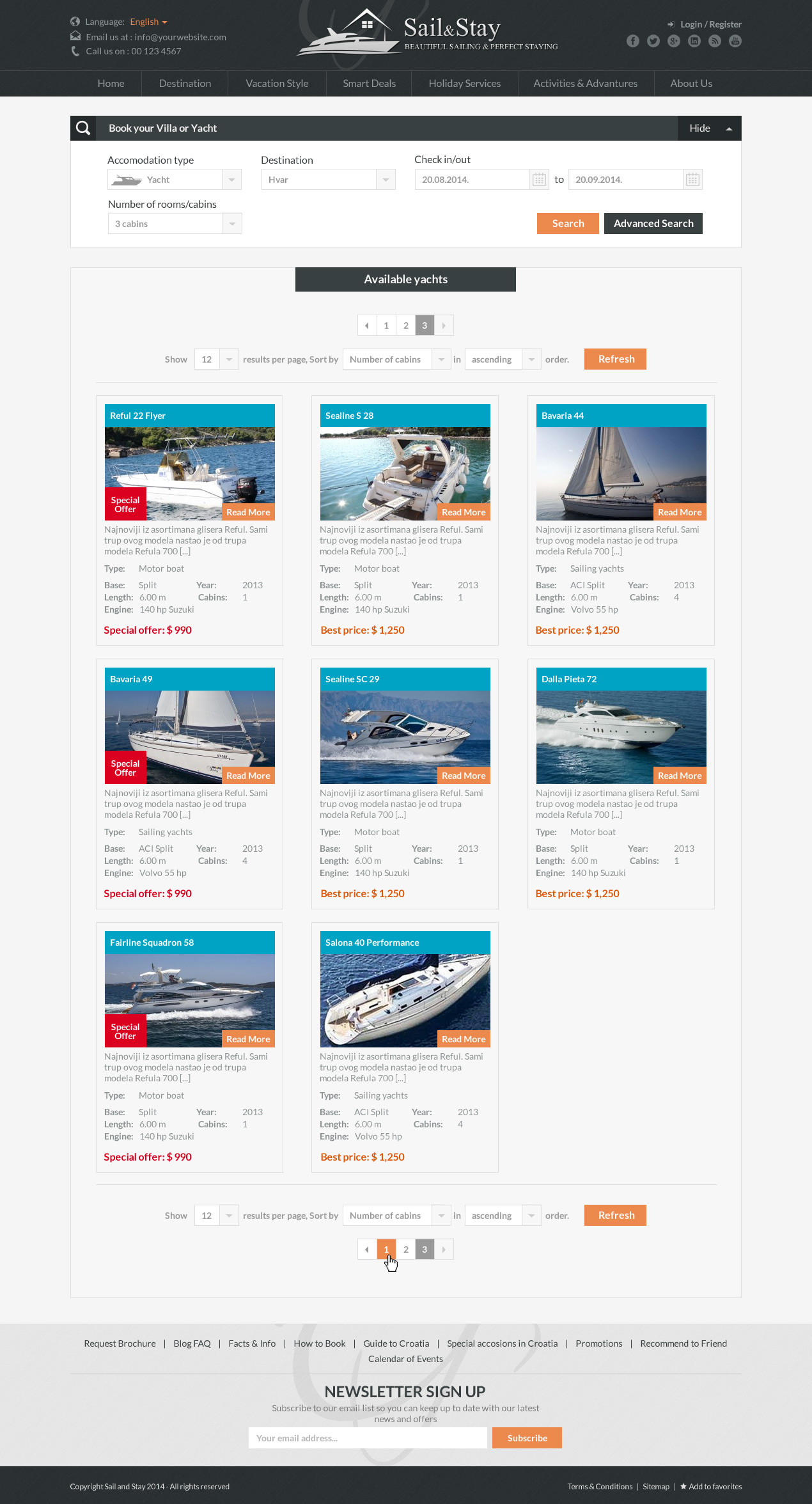Go to the Destination menu item
This screenshot has width=812, height=1504.
[x=185, y=84]
